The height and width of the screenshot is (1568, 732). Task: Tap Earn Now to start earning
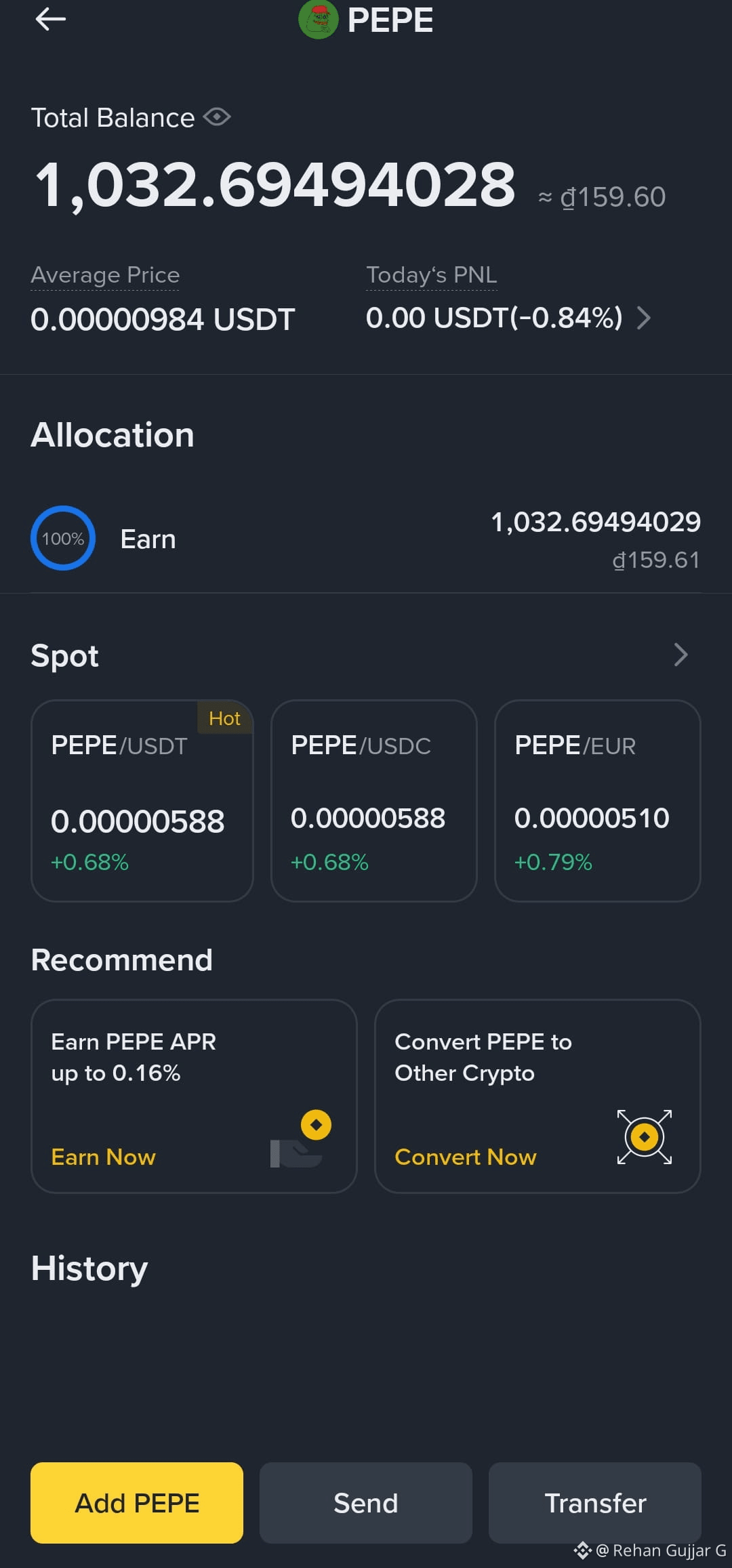[x=103, y=1157]
